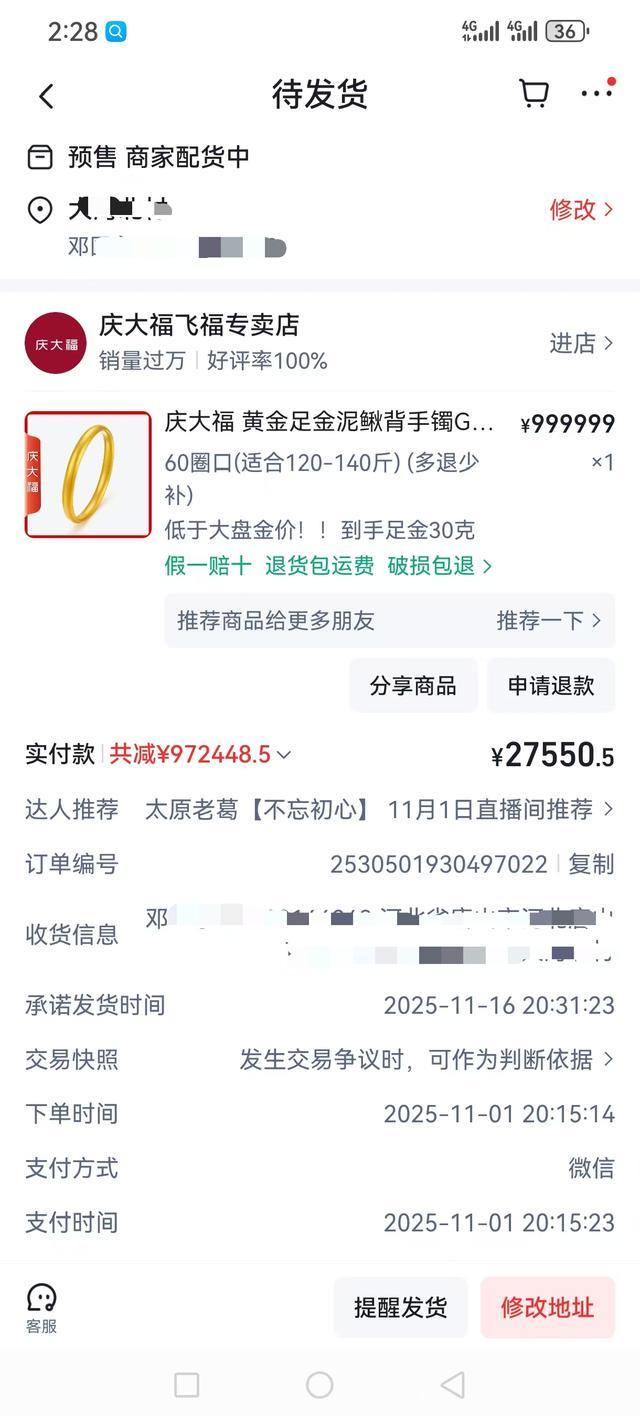The width and height of the screenshot is (640, 1416).
Task: Tap 推荐一下 to recommend product
Action: (548, 620)
